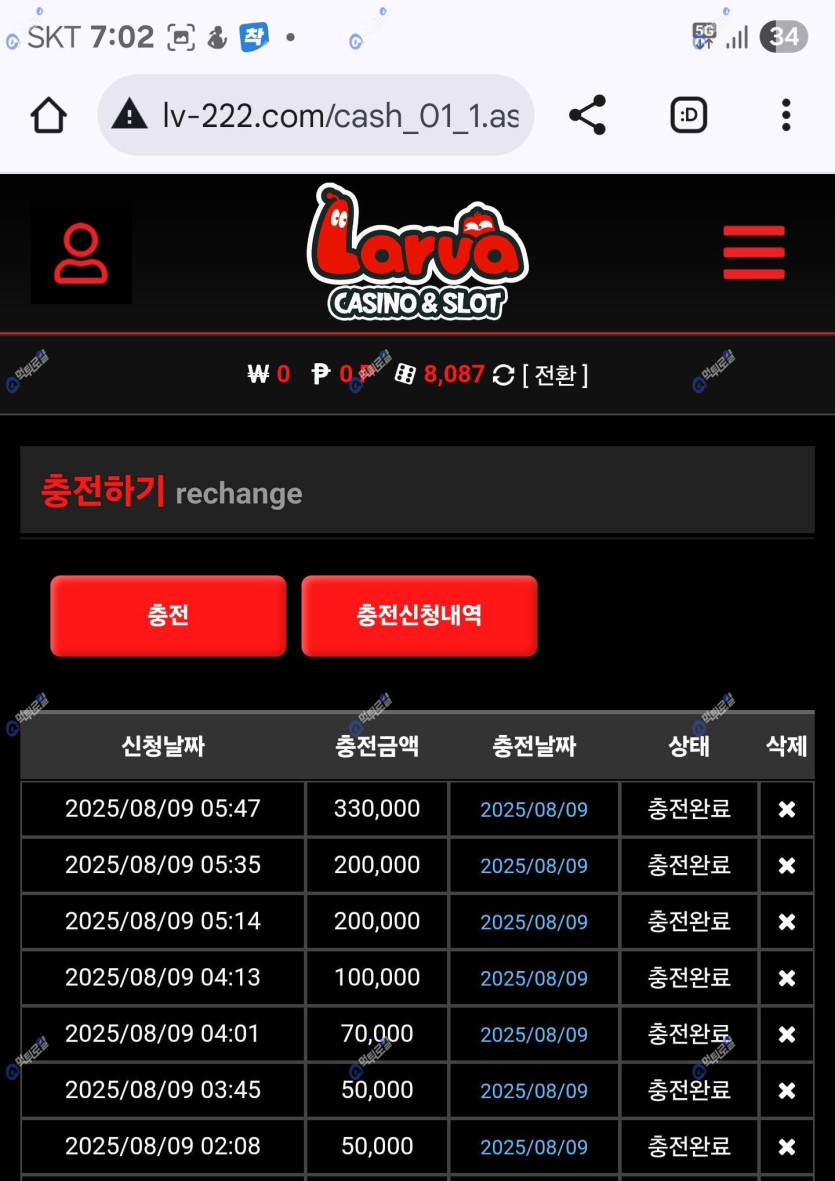
Task: Delete the 05:14 200,000 entry
Action: (x=787, y=921)
